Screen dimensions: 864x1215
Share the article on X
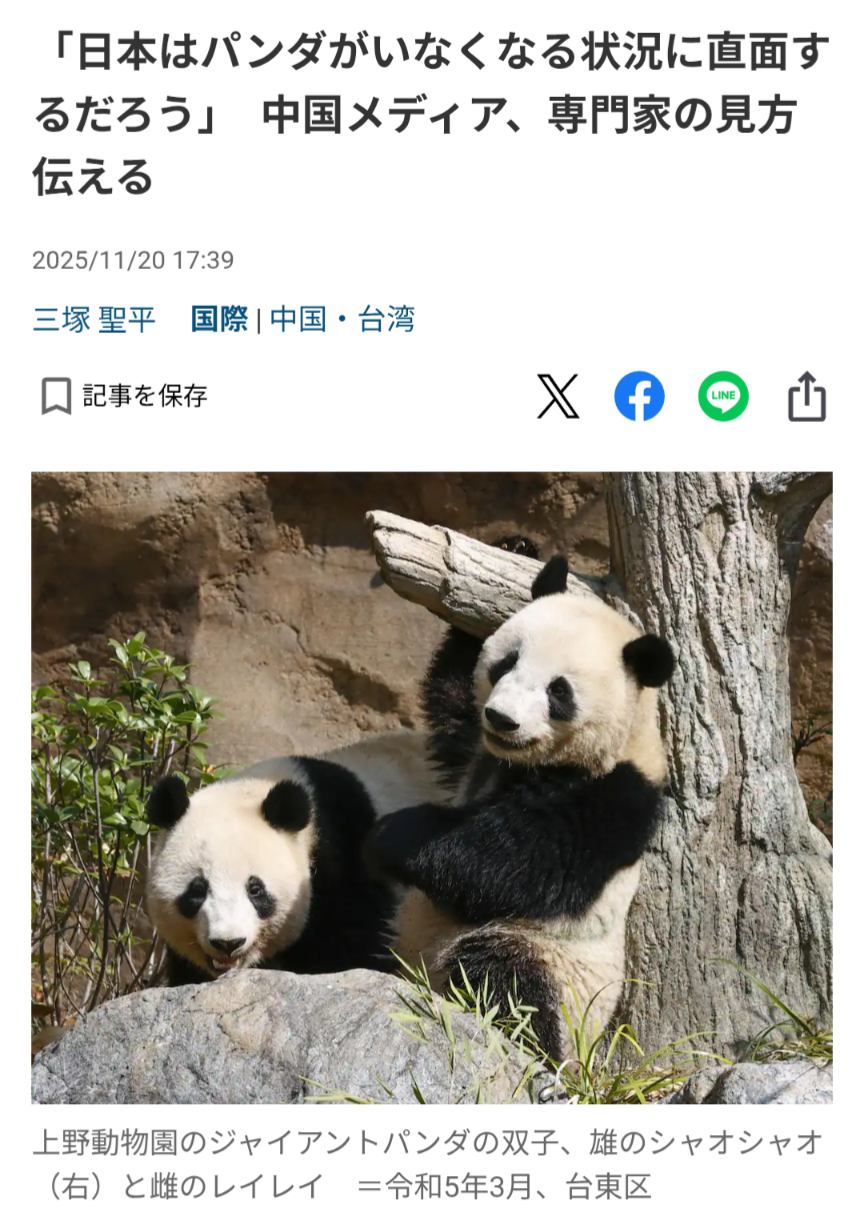(x=557, y=396)
